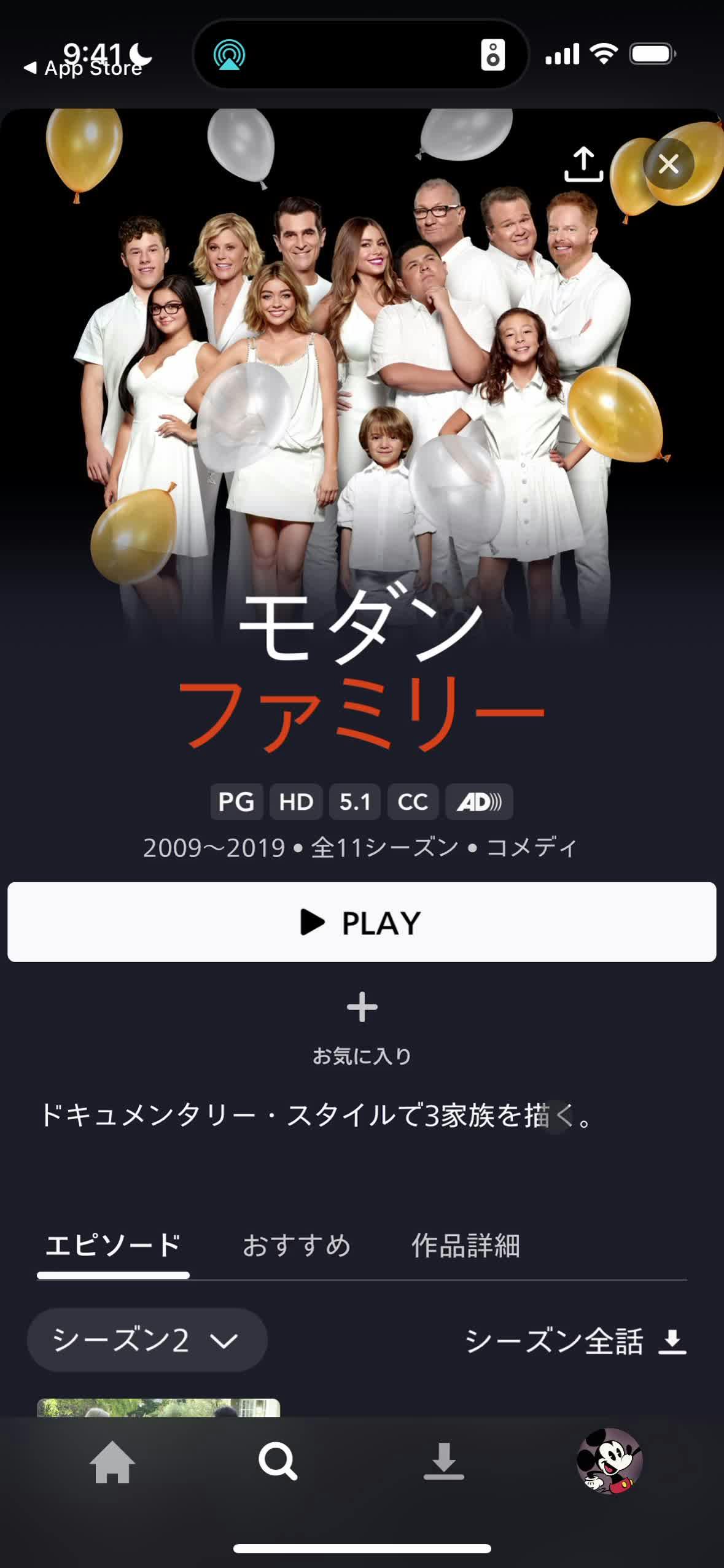The height and width of the screenshot is (1568, 724).
Task: Open the Search tab
Action: [x=278, y=1462]
